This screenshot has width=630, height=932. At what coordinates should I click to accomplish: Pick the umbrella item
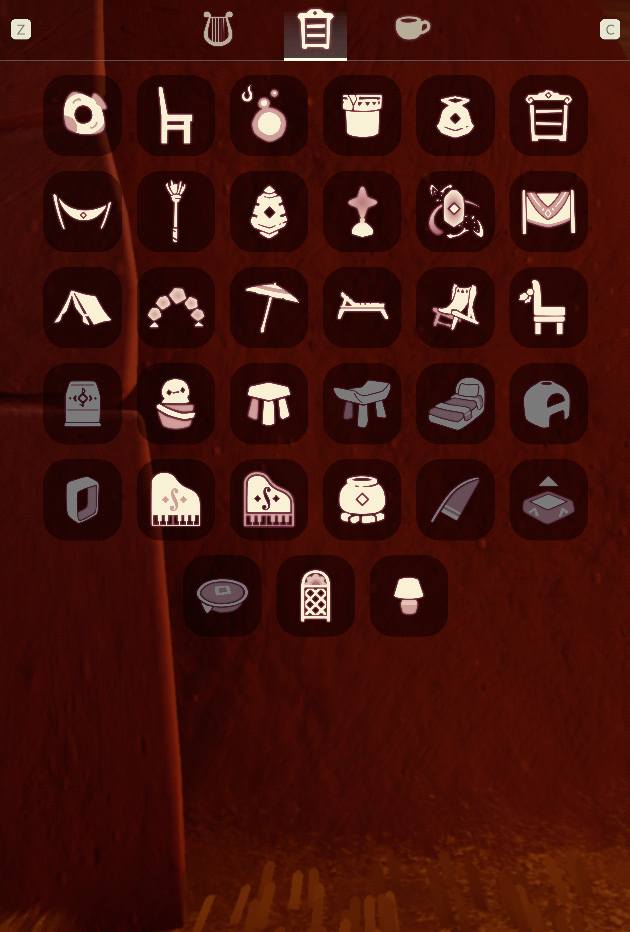coord(269,307)
